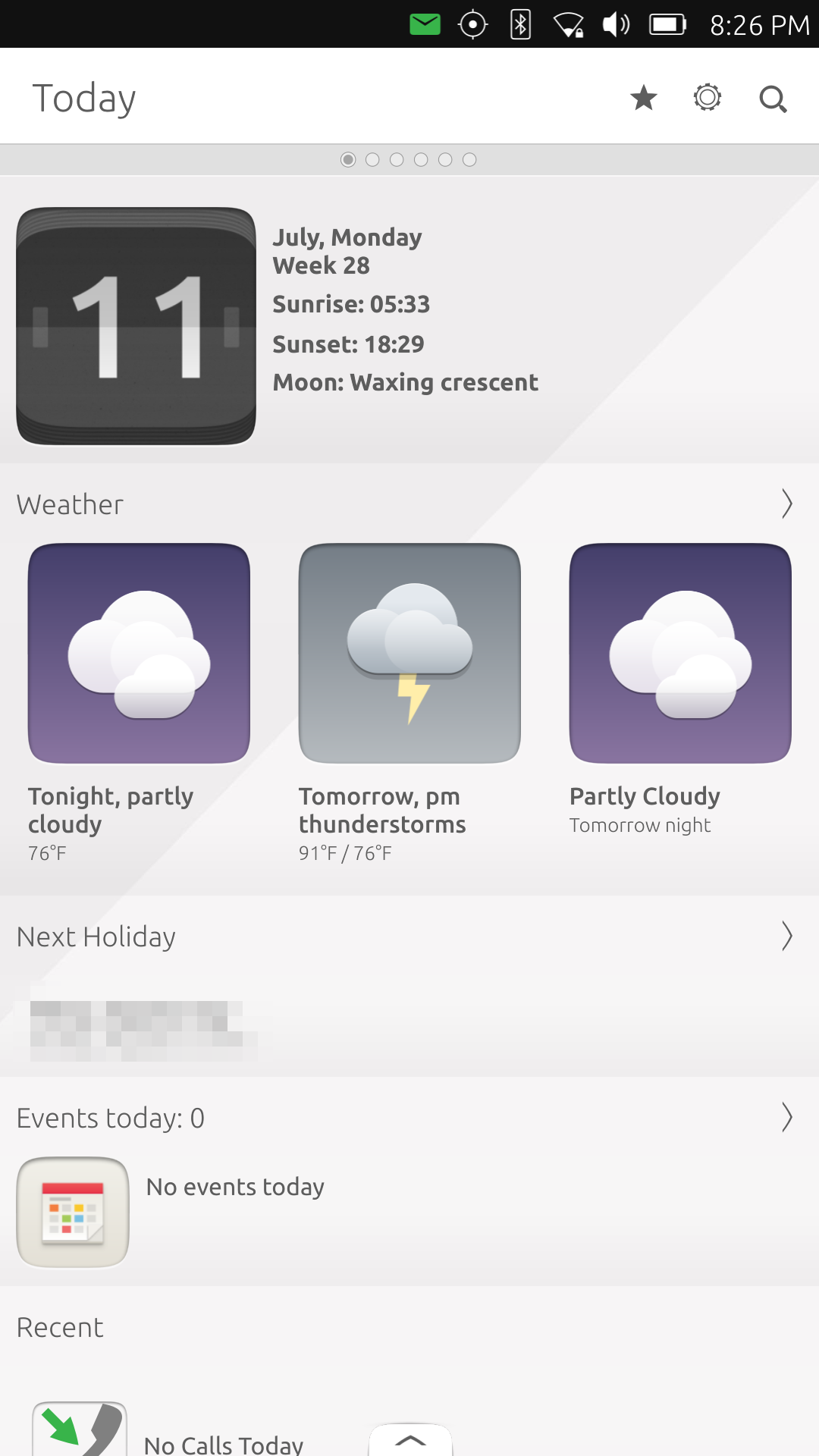Tap the date card showing 11
819x1456 pixels.
click(x=136, y=326)
